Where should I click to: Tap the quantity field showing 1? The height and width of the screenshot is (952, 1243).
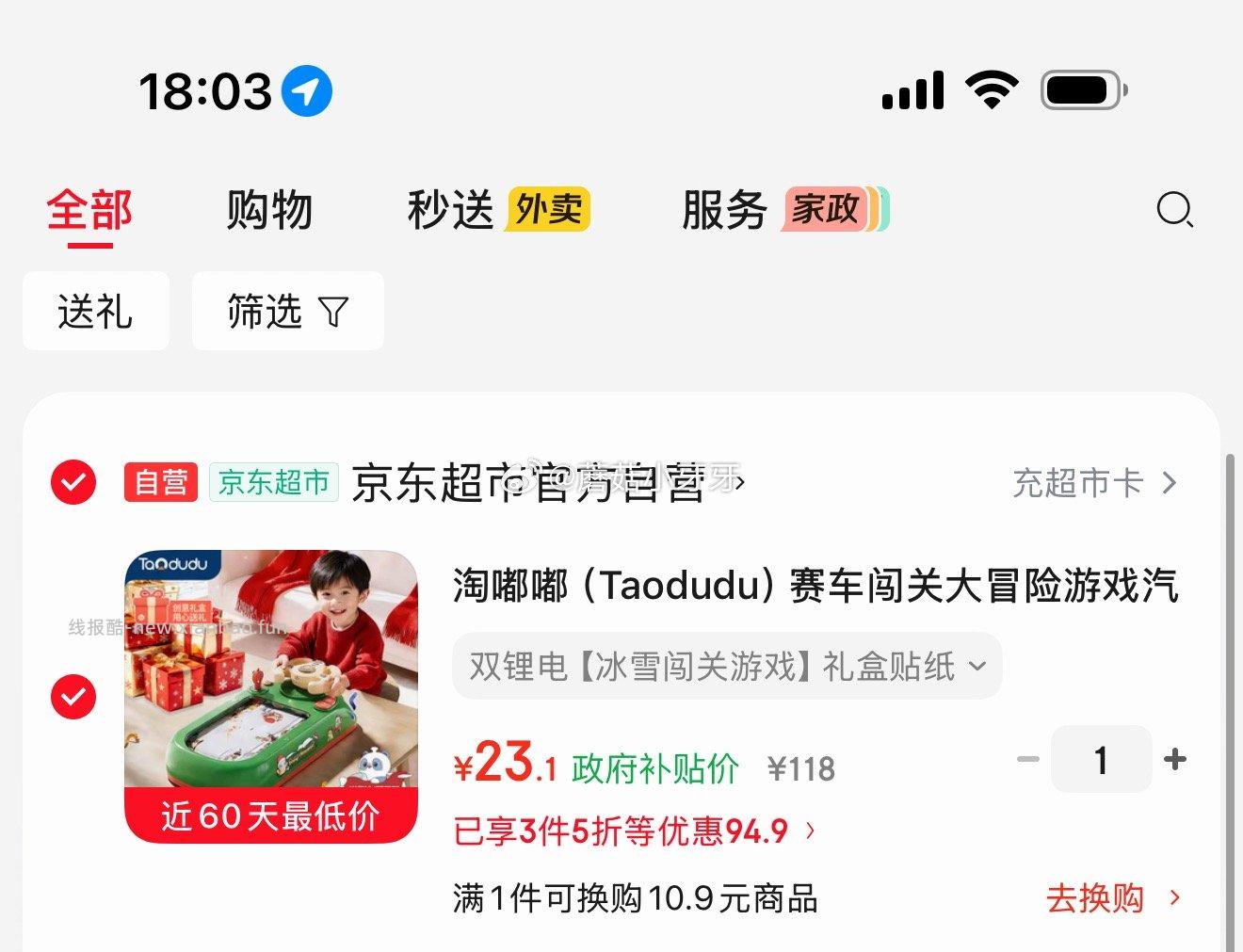pos(1101,759)
